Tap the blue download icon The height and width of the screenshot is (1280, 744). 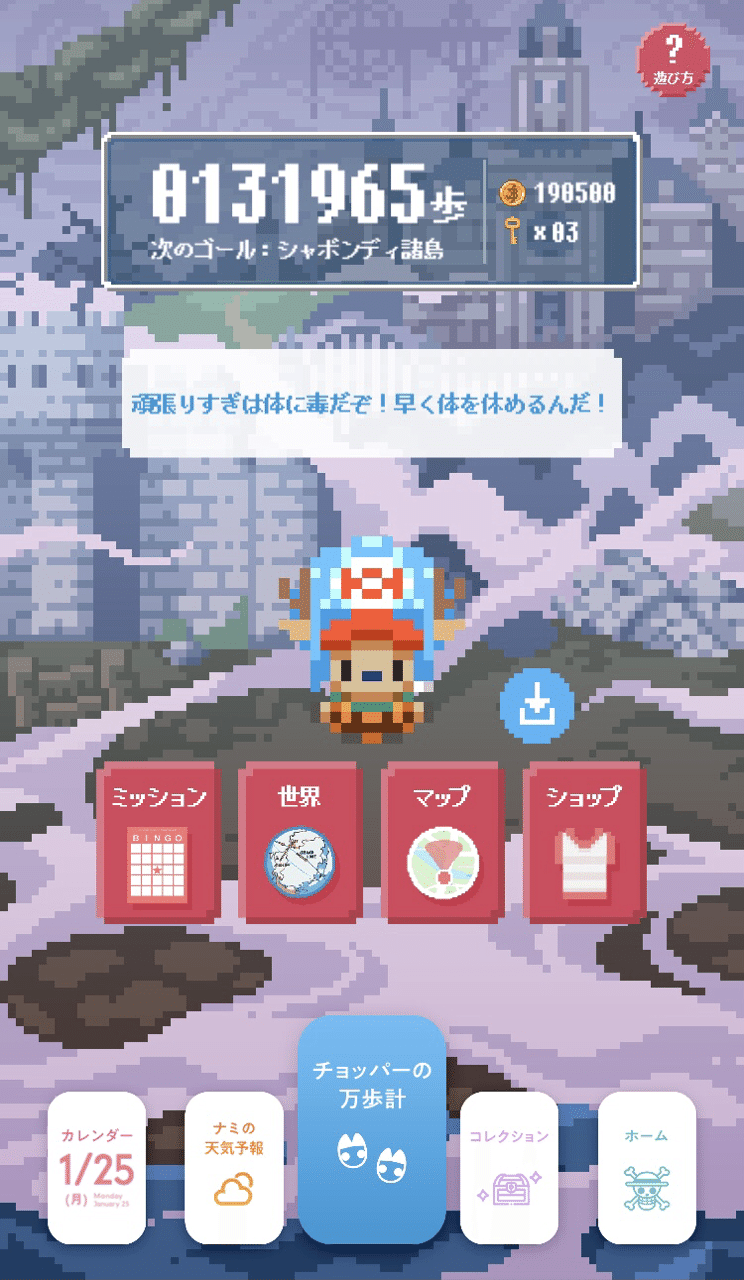pyautogui.click(x=537, y=706)
